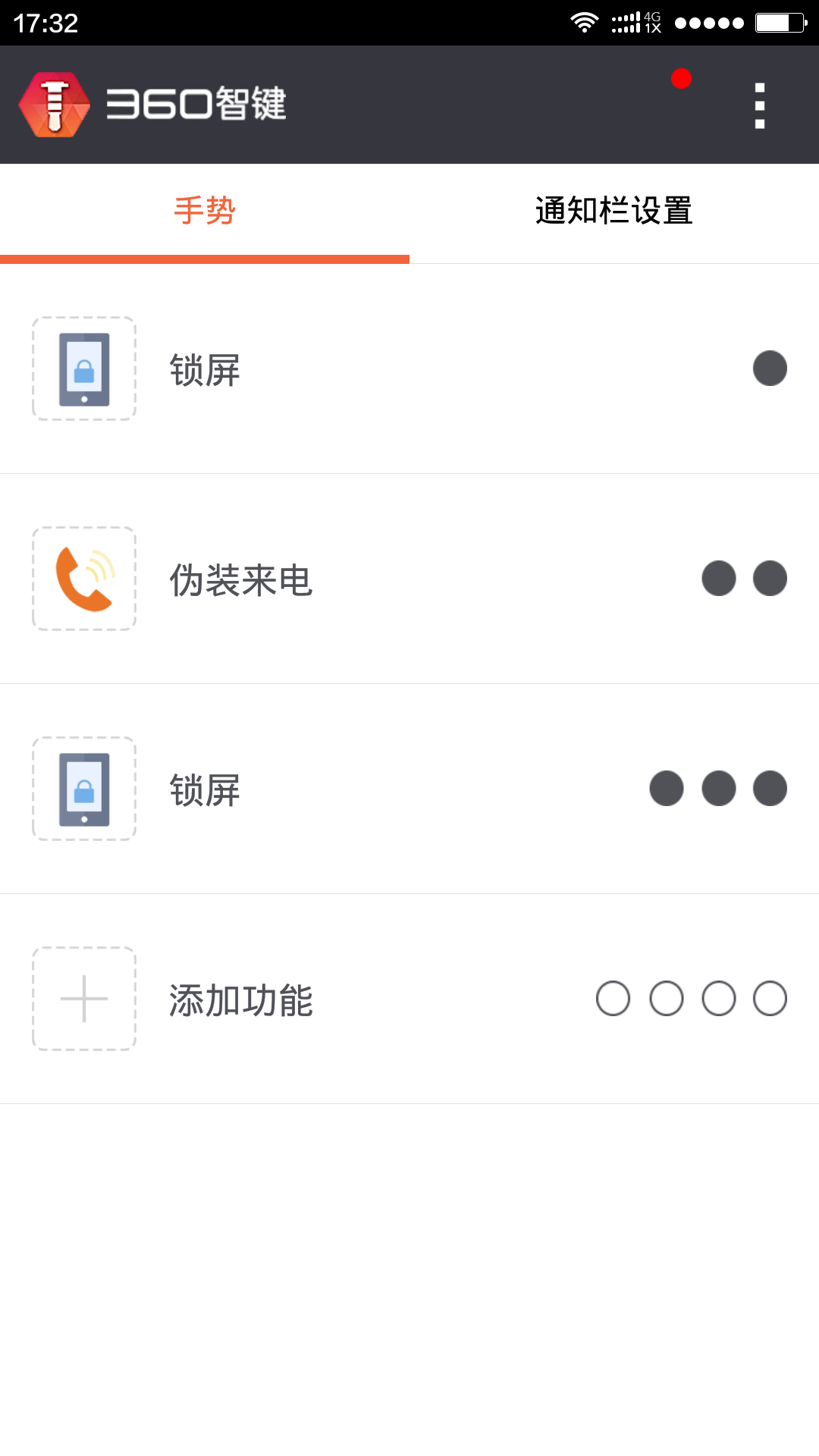
Task: Open the three-dot overflow menu
Action: [x=760, y=105]
